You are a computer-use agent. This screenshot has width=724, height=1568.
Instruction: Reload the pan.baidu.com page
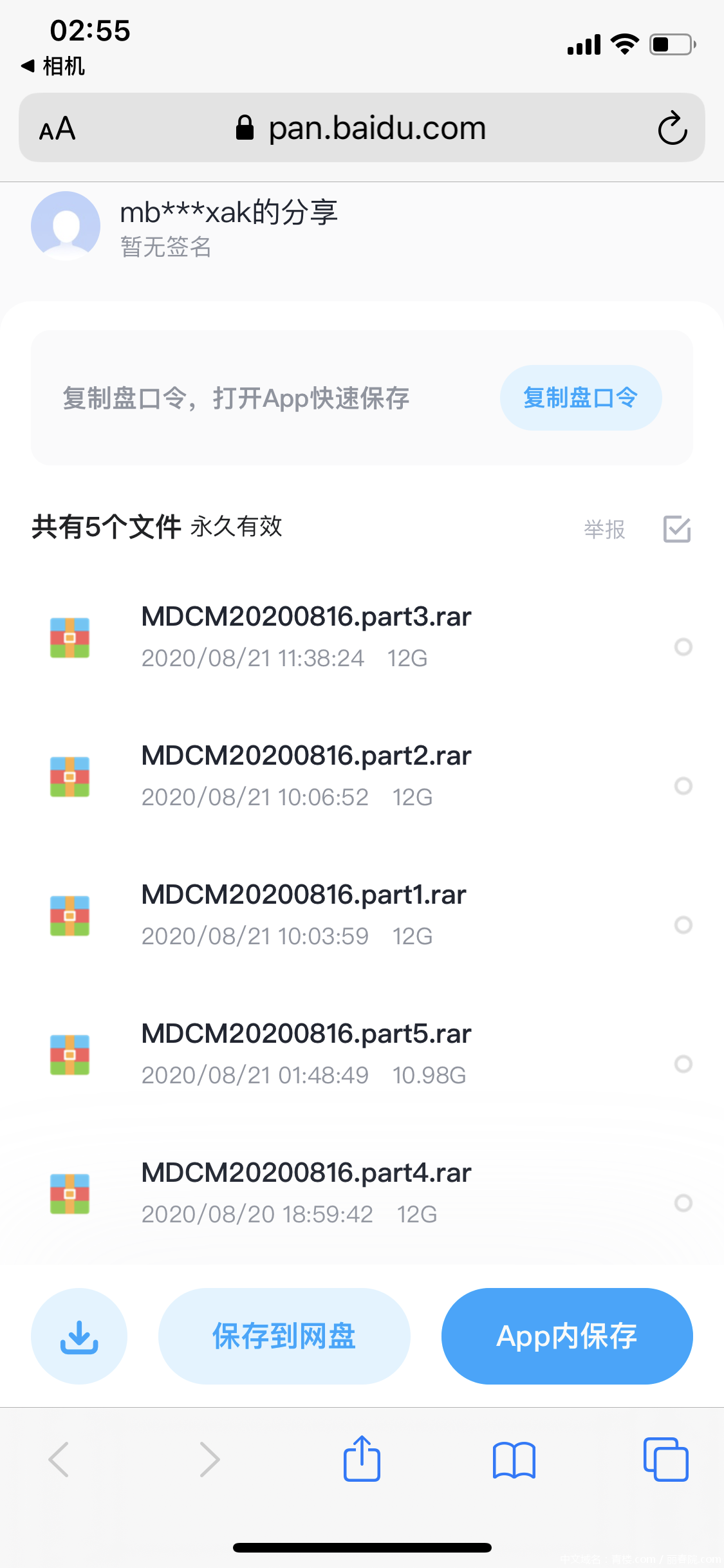coord(672,128)
